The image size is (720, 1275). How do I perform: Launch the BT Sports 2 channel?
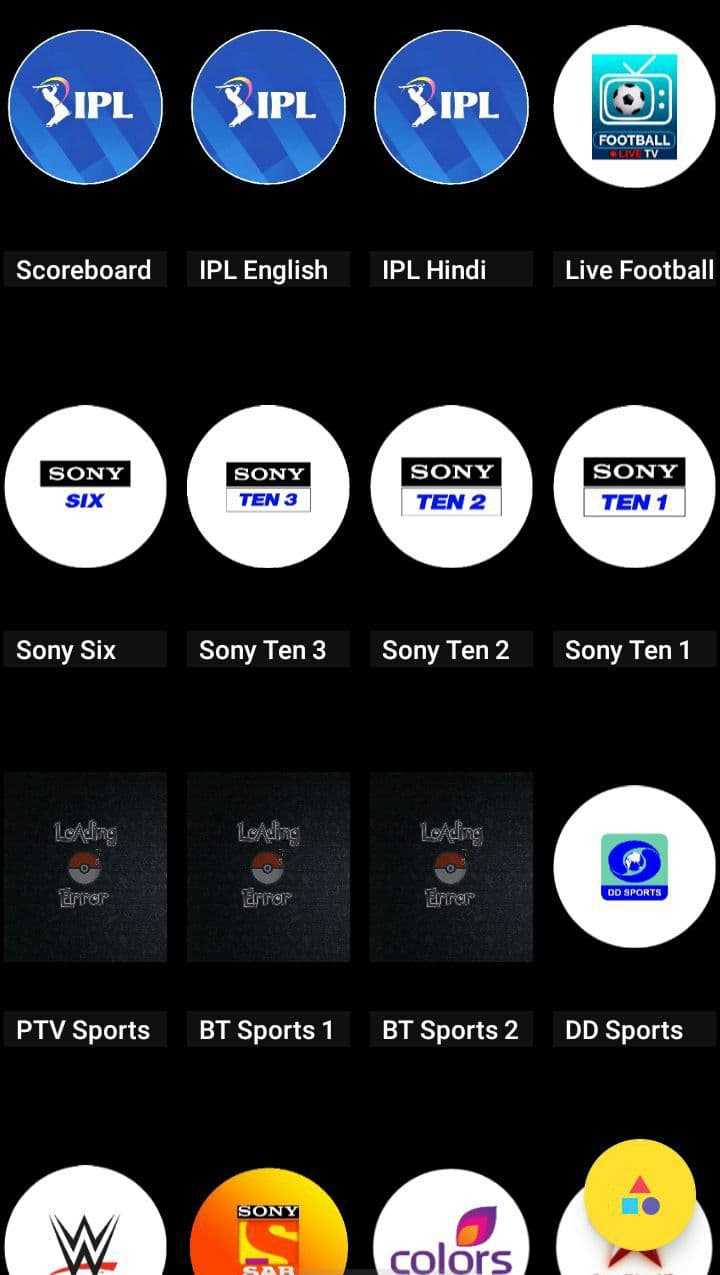pos(451,867)
